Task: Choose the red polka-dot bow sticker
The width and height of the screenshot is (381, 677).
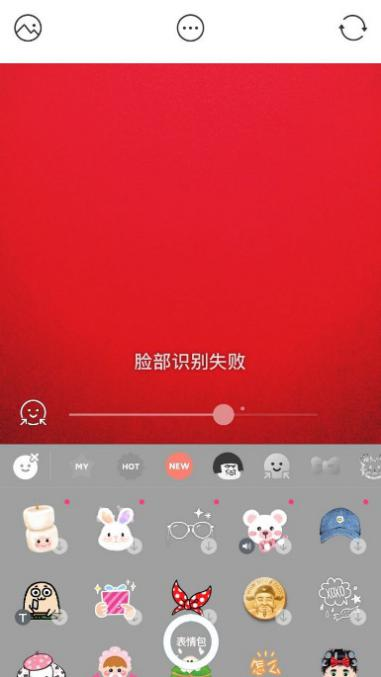Action: tap(191, 598)
